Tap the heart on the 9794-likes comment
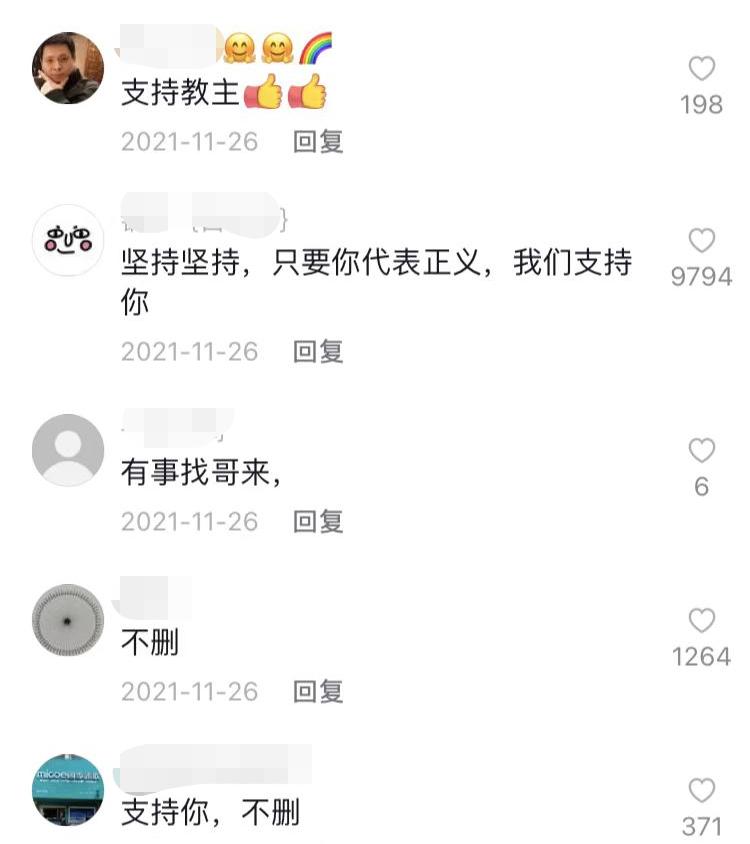Screen dimensions: 750x844 (x=703, y=237)
